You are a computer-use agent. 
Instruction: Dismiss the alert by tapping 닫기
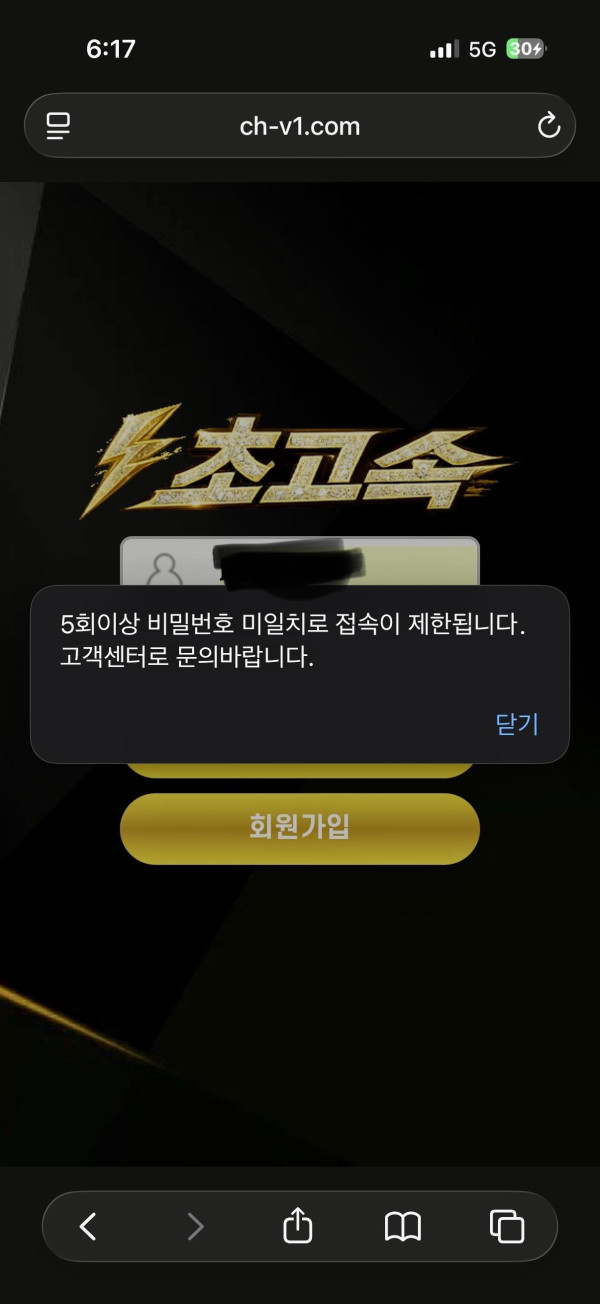[517, 724]
